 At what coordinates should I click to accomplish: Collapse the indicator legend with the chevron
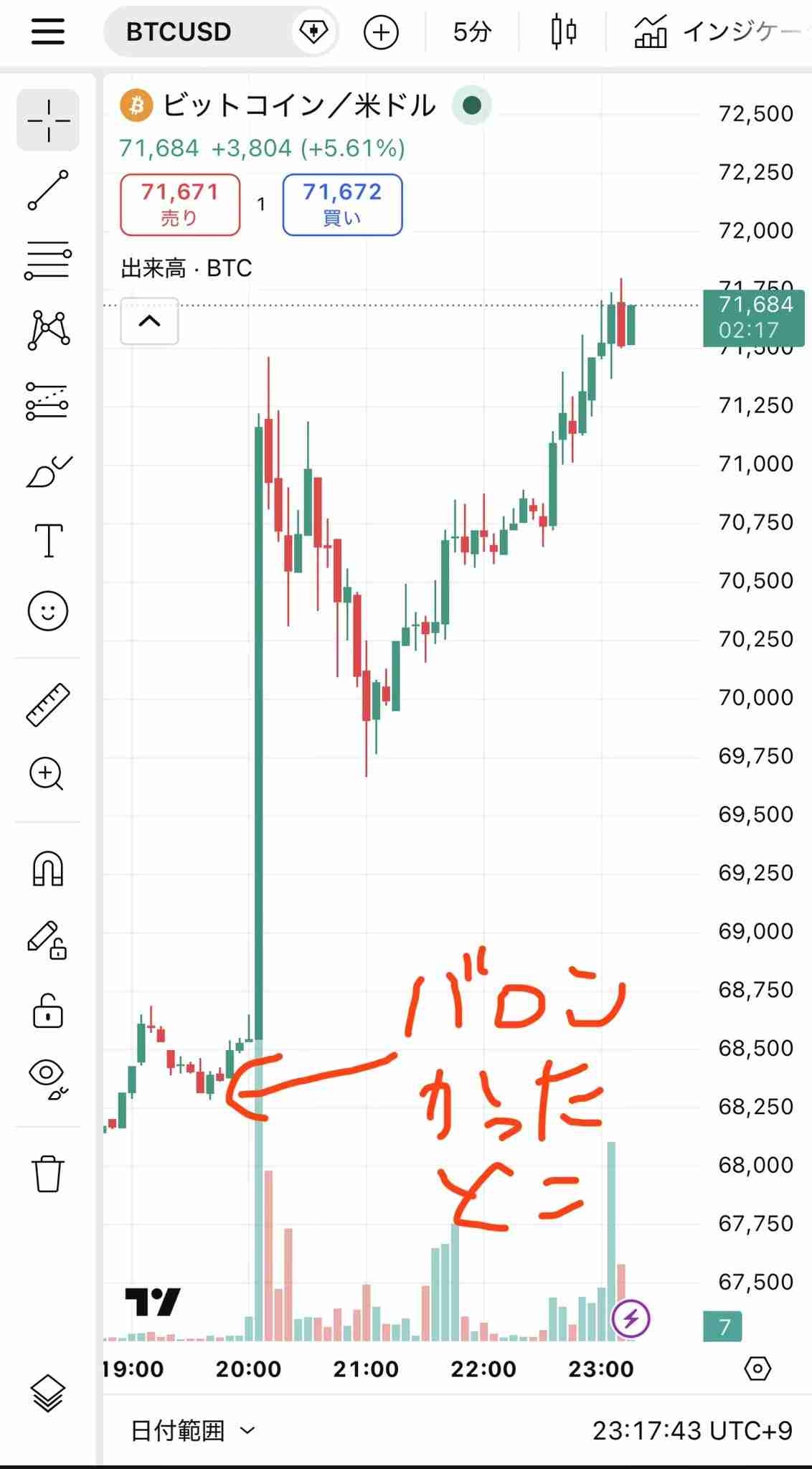[149, 321]
